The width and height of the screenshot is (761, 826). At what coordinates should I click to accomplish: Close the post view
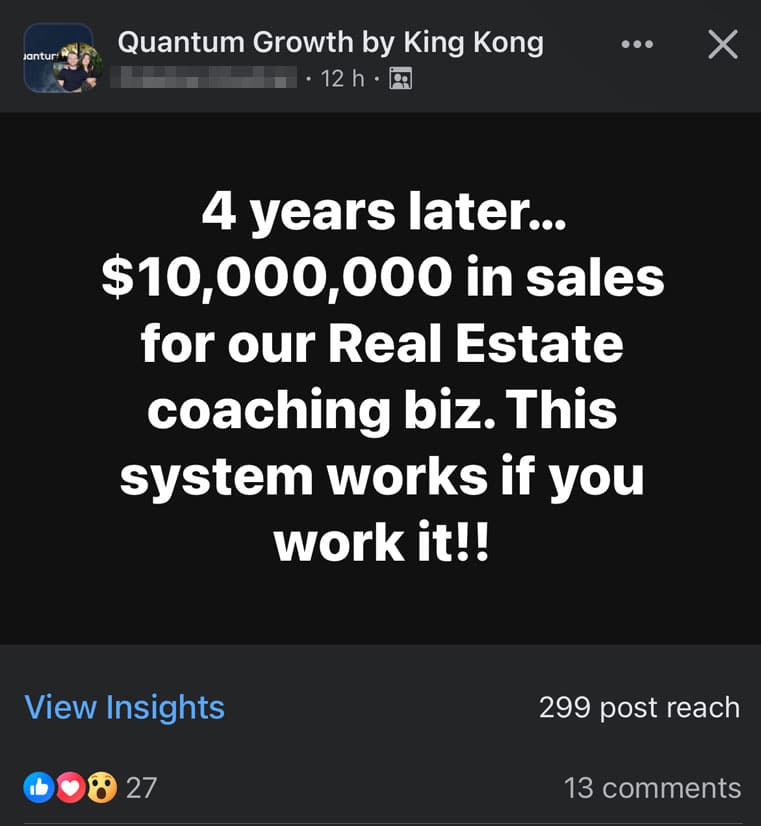tap(722, 44)
